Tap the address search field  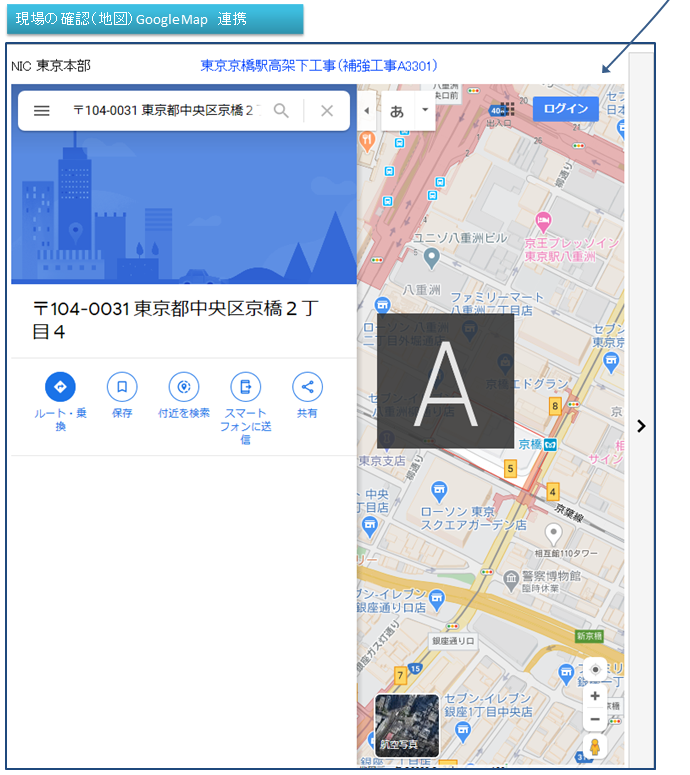pyautogui.click(x=165, y=111)
